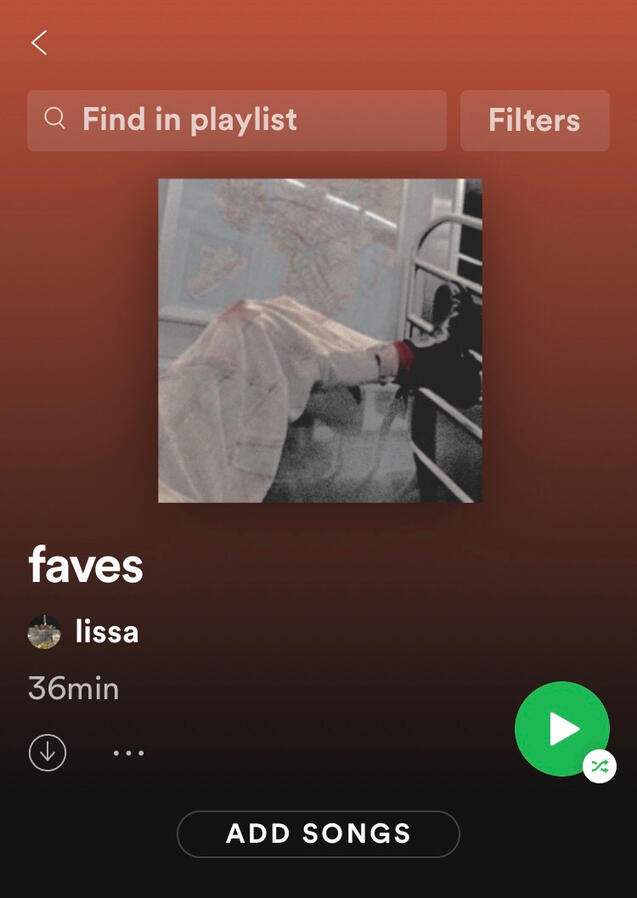Go back using the top arrow
Screen dimensions: 637x898
point(39,42)
